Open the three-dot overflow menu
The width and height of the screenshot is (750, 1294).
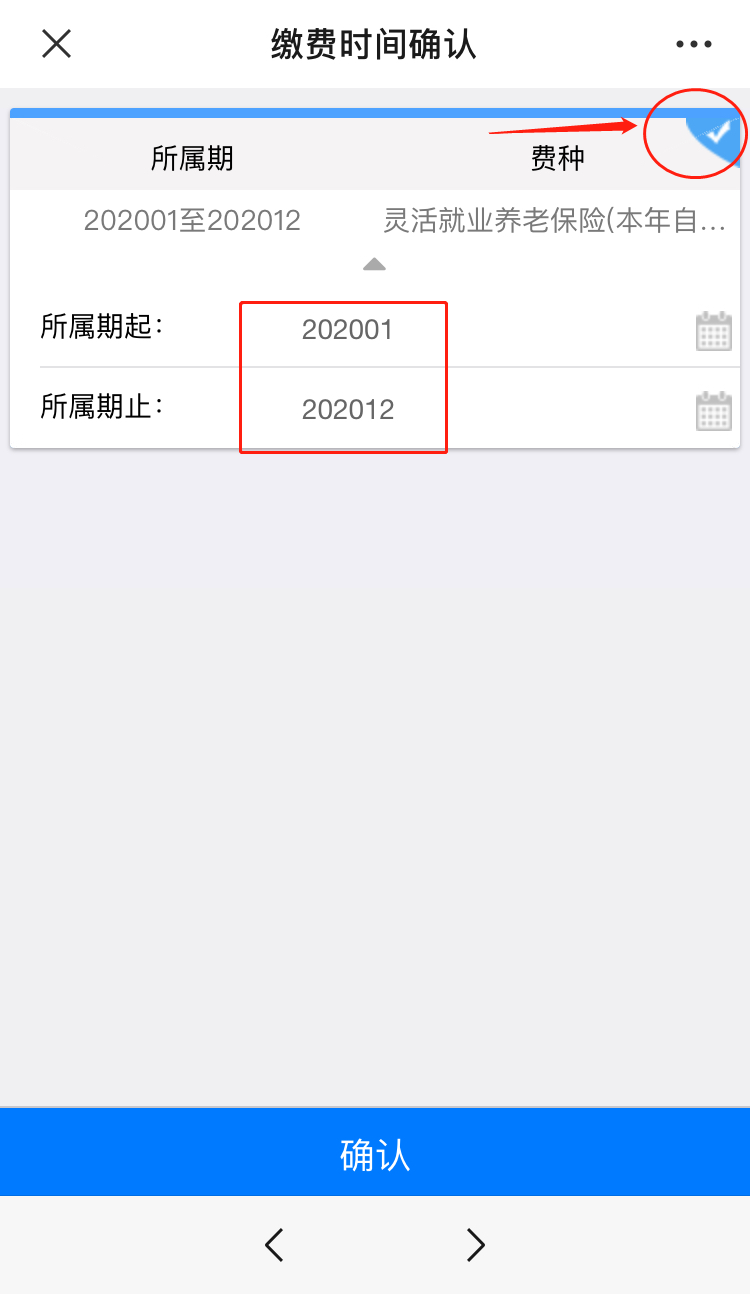[x=693, y=44]
